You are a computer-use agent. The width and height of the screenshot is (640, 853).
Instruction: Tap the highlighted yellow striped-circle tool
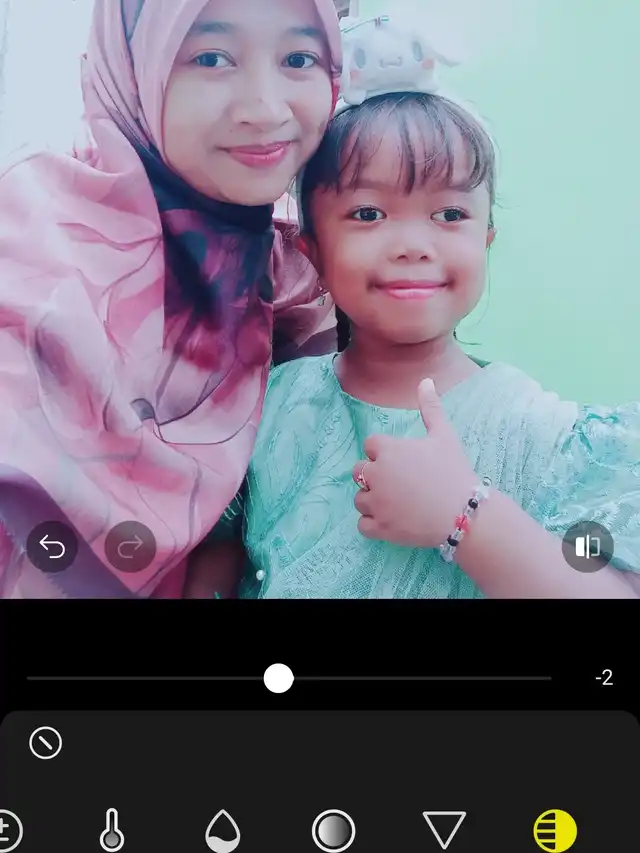555,830
